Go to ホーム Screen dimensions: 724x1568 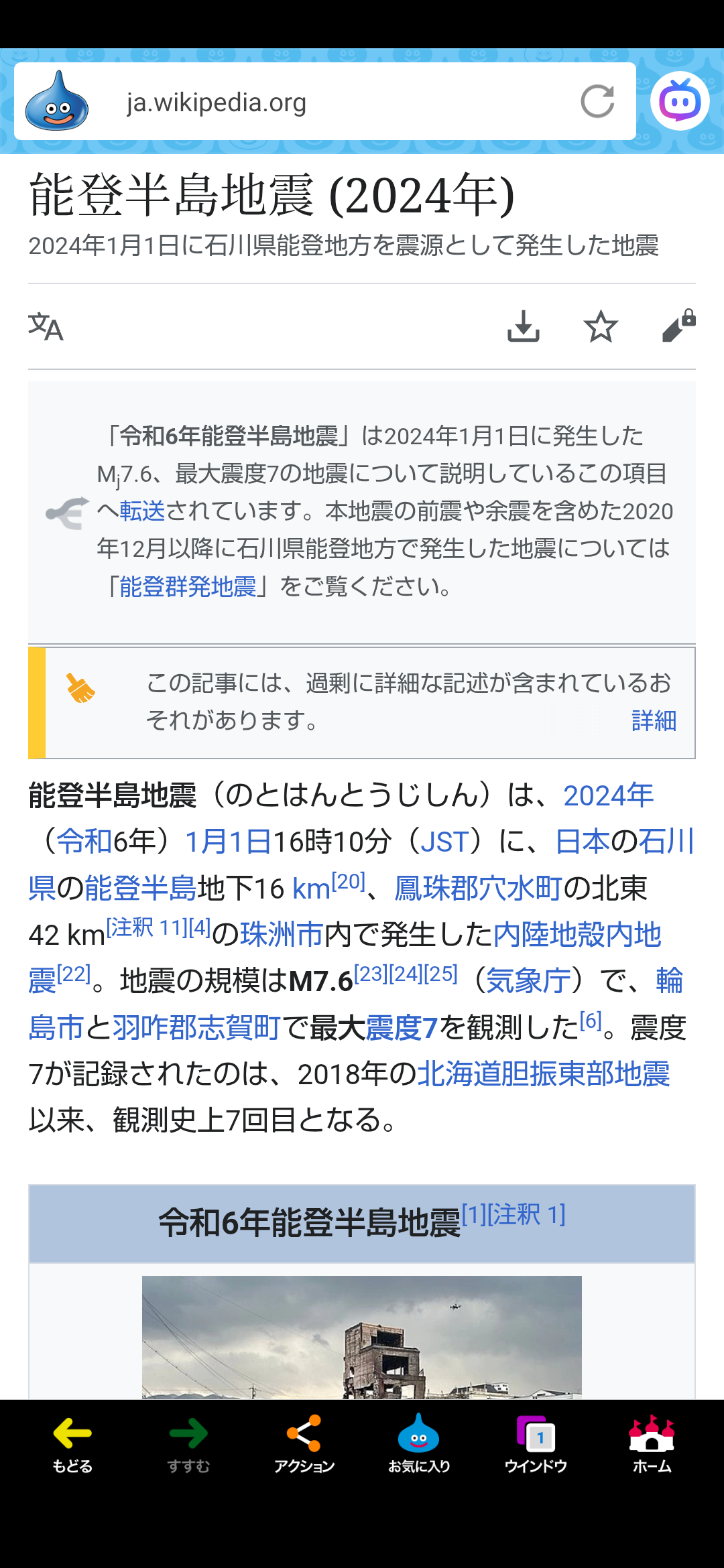(652, 1444)
